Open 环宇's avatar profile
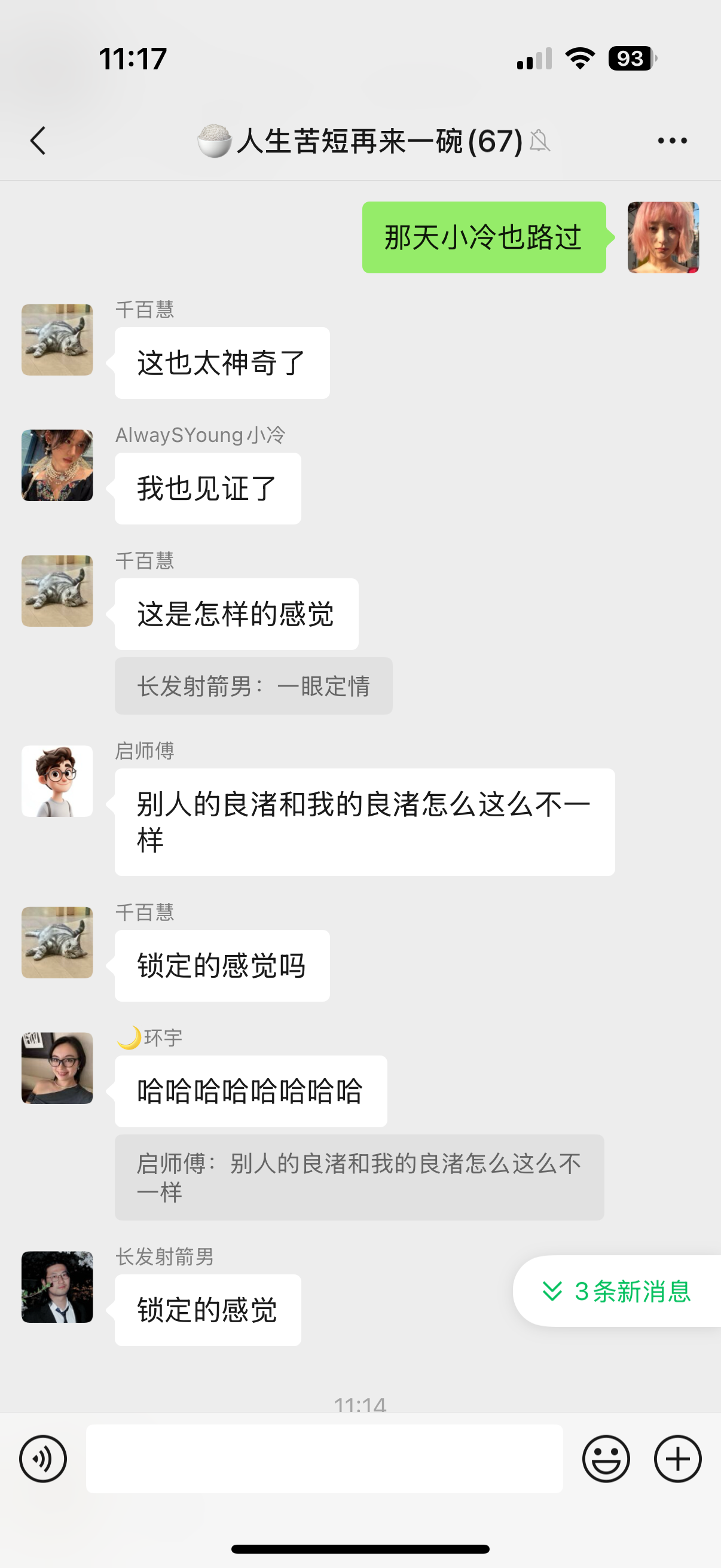The width and height of the screenshot is (721, 1568). point(57,1067)
